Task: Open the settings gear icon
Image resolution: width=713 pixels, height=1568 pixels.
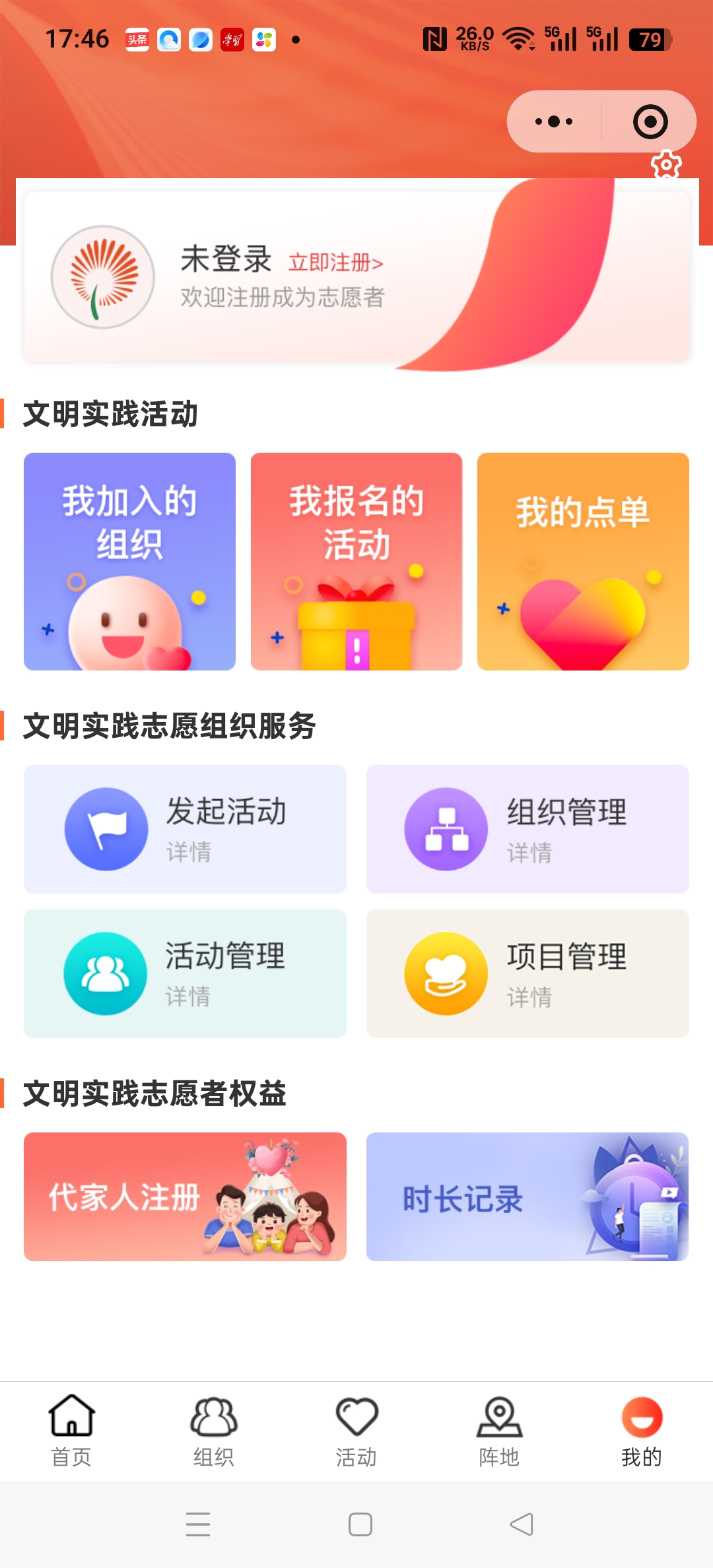Action: pyautogui.click(x=666, y=165)
